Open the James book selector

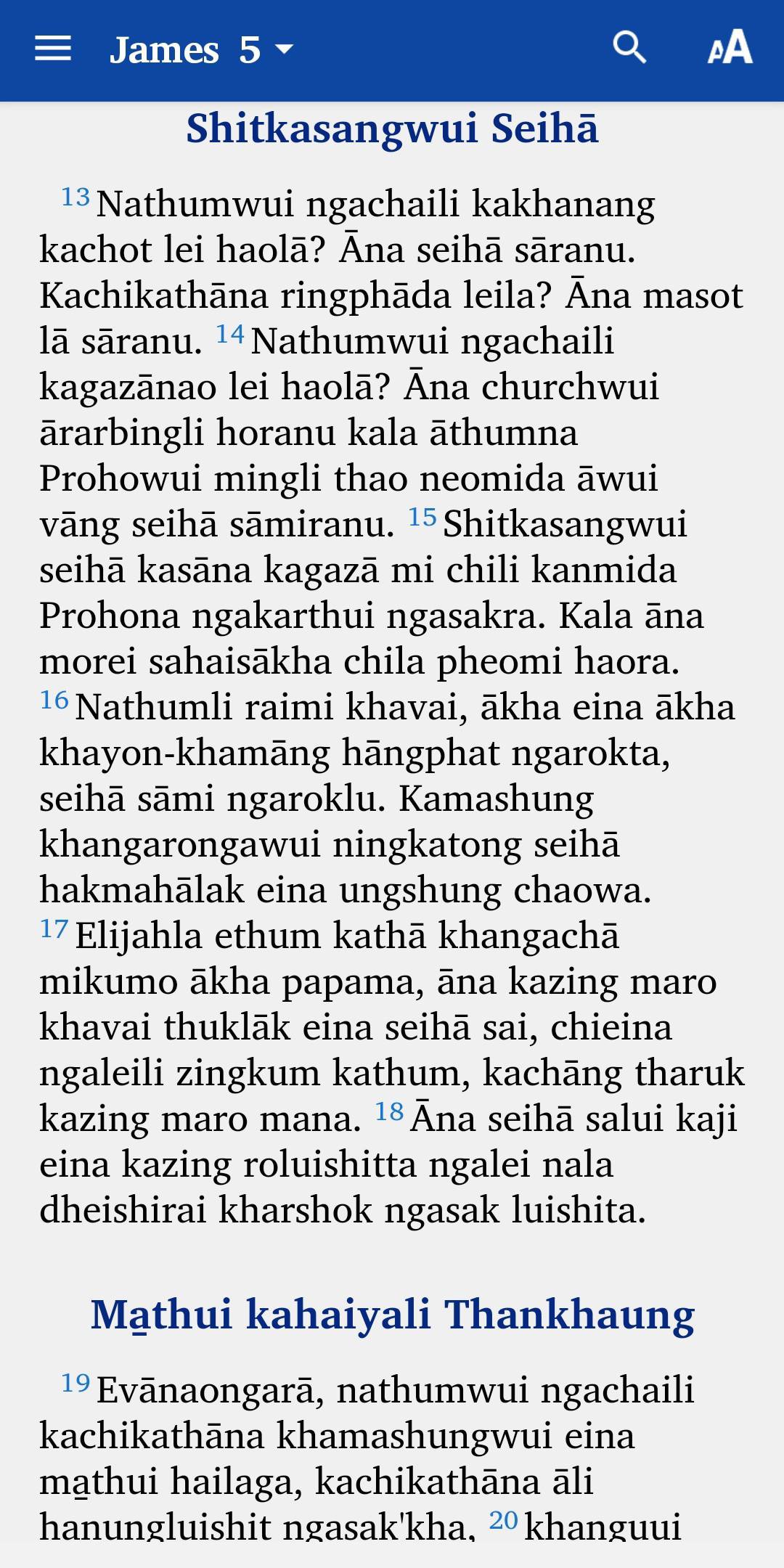(164, 50)
